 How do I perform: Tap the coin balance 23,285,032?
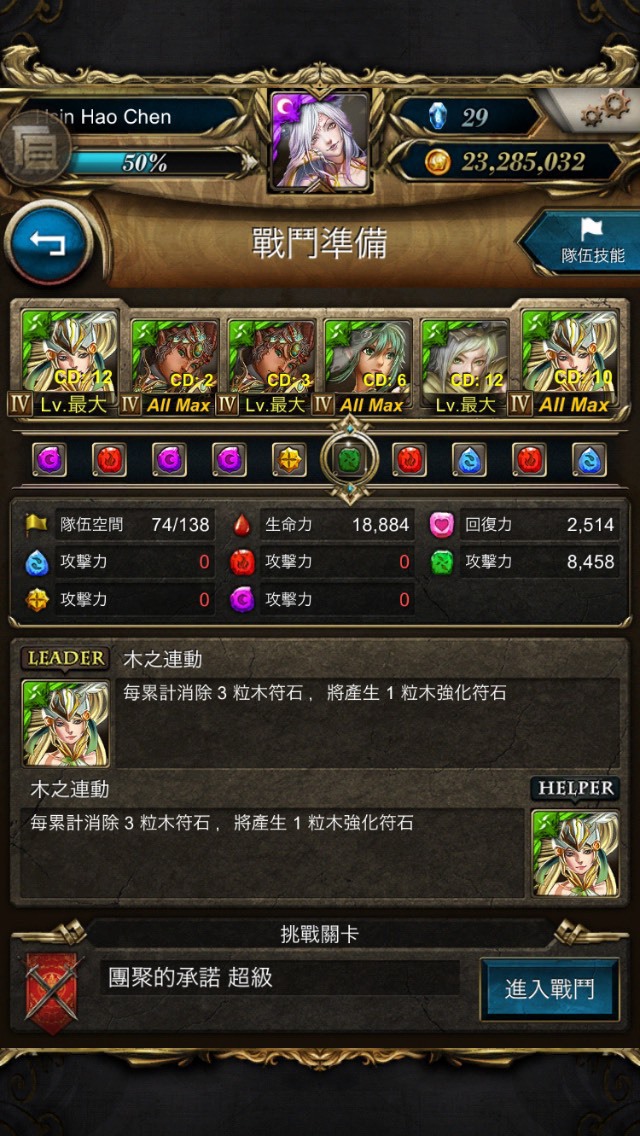[x=507, y=161]
